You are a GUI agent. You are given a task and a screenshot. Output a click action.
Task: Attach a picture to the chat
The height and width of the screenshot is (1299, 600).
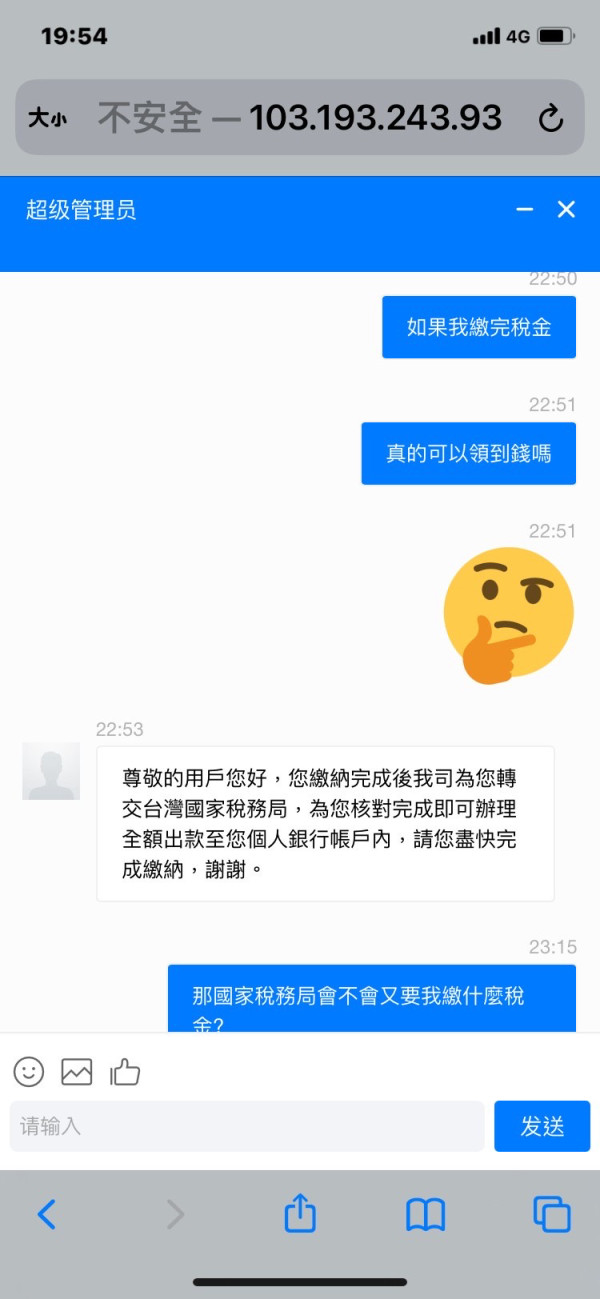coord(77,1071)
